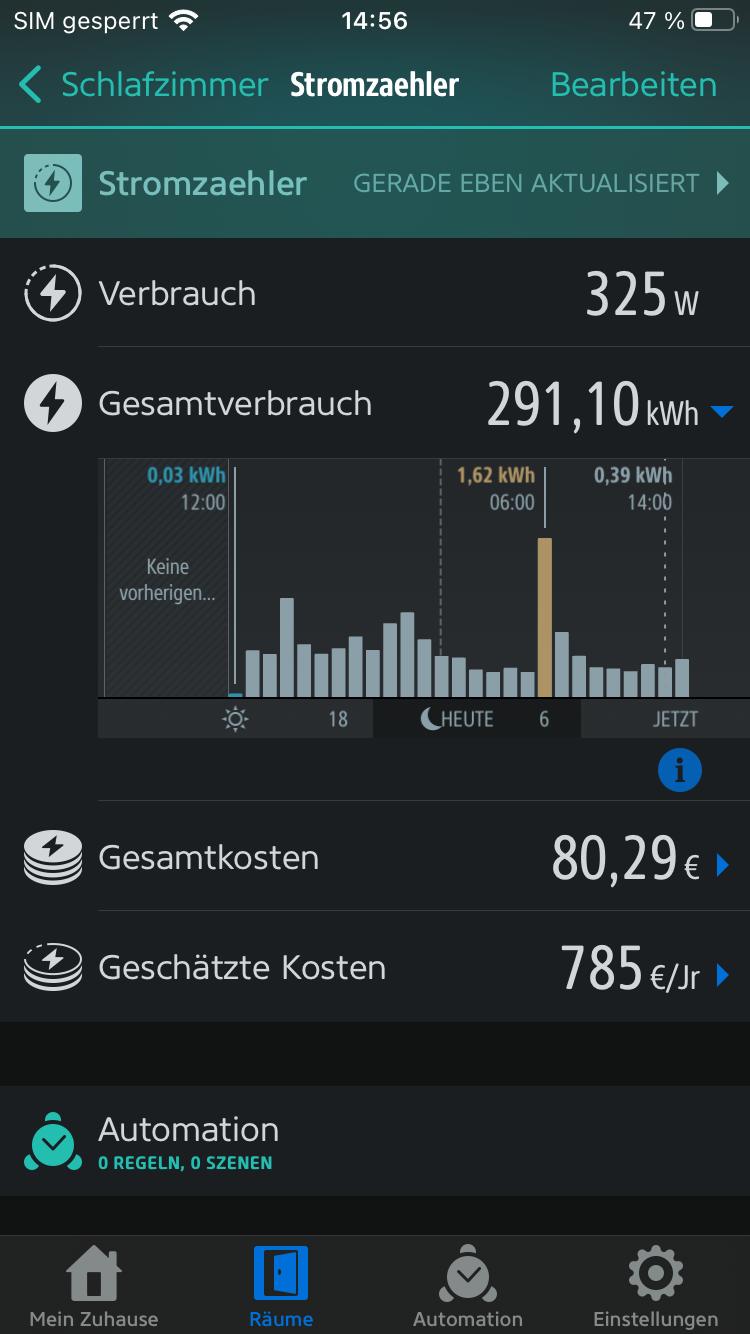Screen dimensions: 750x1334
Task: Select the highlighted 06:00 bar in chart
Action: click(x=545, y=617)
